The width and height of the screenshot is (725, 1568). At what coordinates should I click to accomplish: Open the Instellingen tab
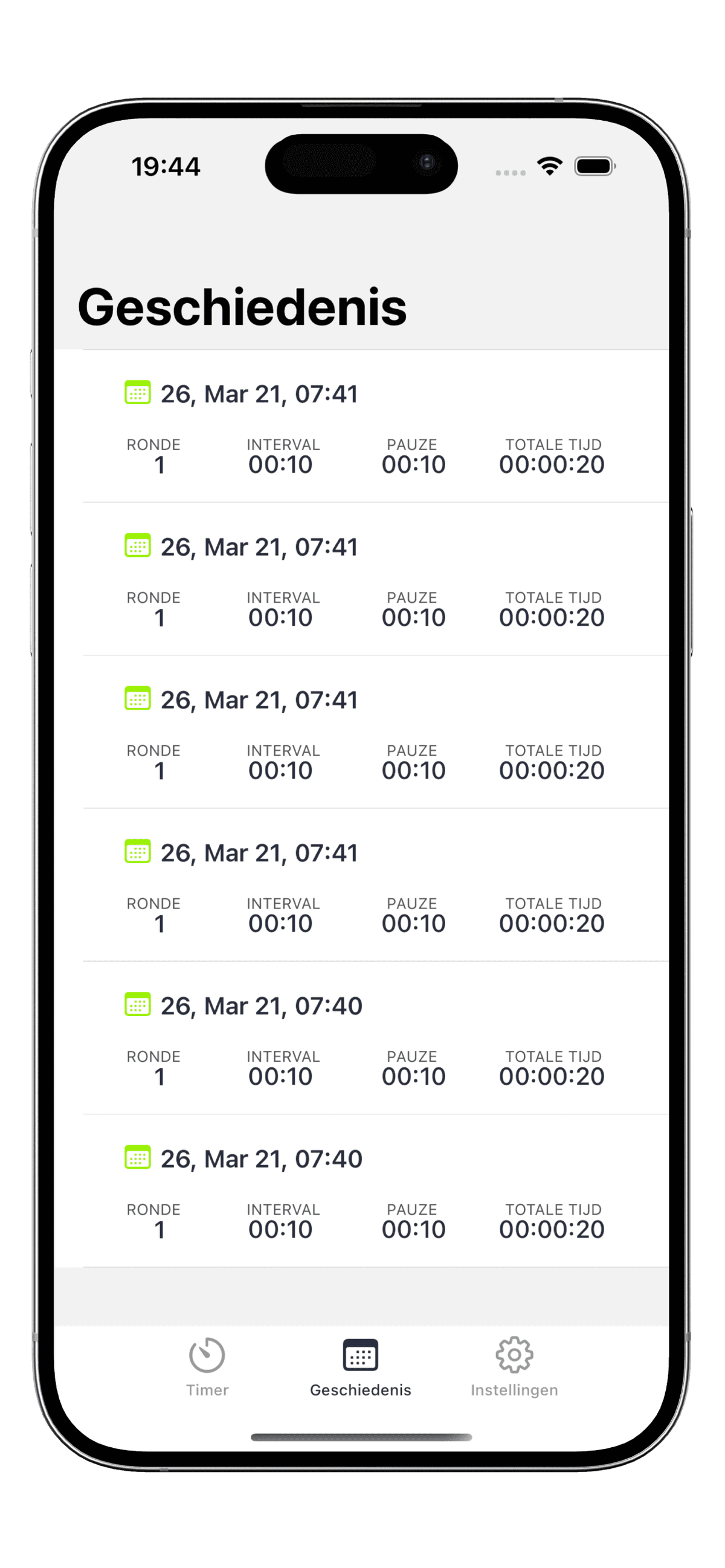tap(514, 1366)
